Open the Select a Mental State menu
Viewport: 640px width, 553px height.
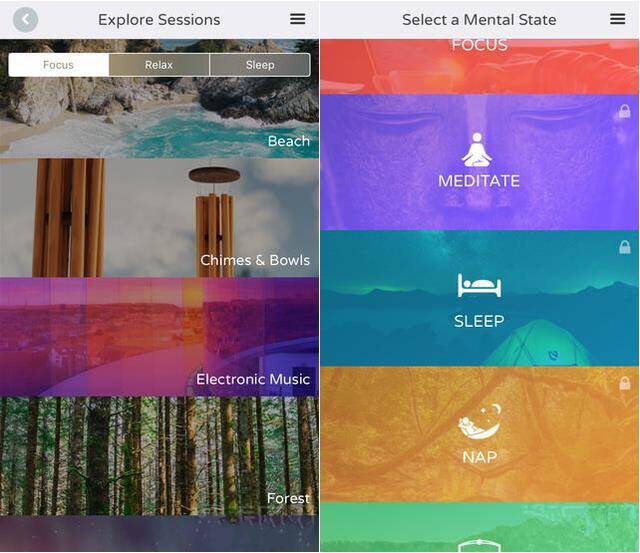617,19
